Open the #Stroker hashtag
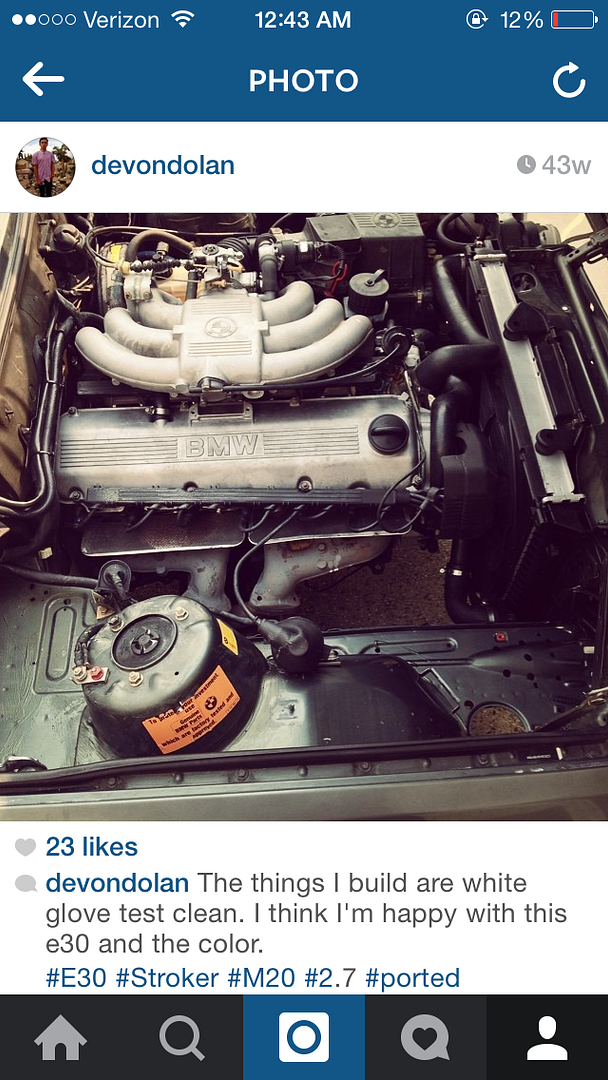Screen dimensions: 608x1080 tap(166, 977)
